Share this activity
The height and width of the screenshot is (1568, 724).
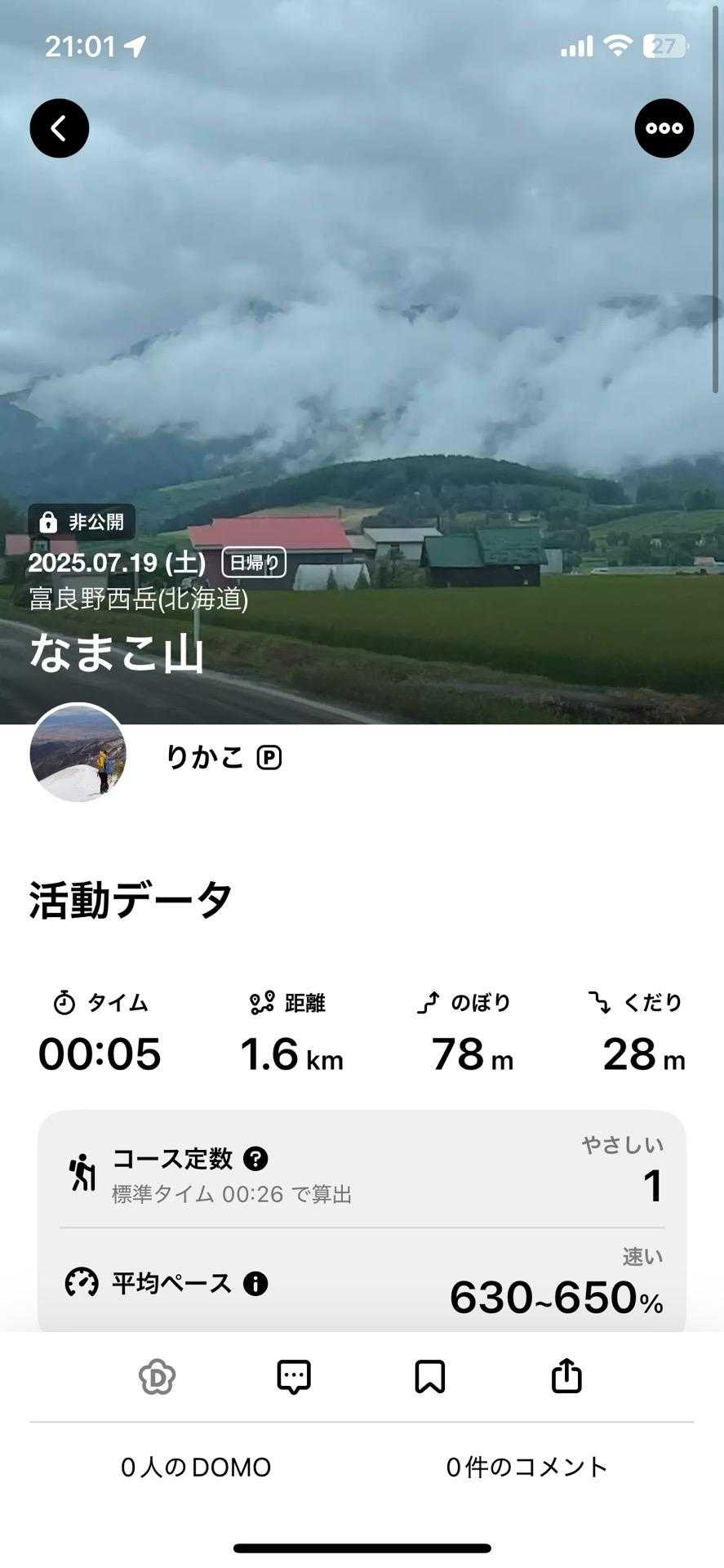tap(566, 1377)
